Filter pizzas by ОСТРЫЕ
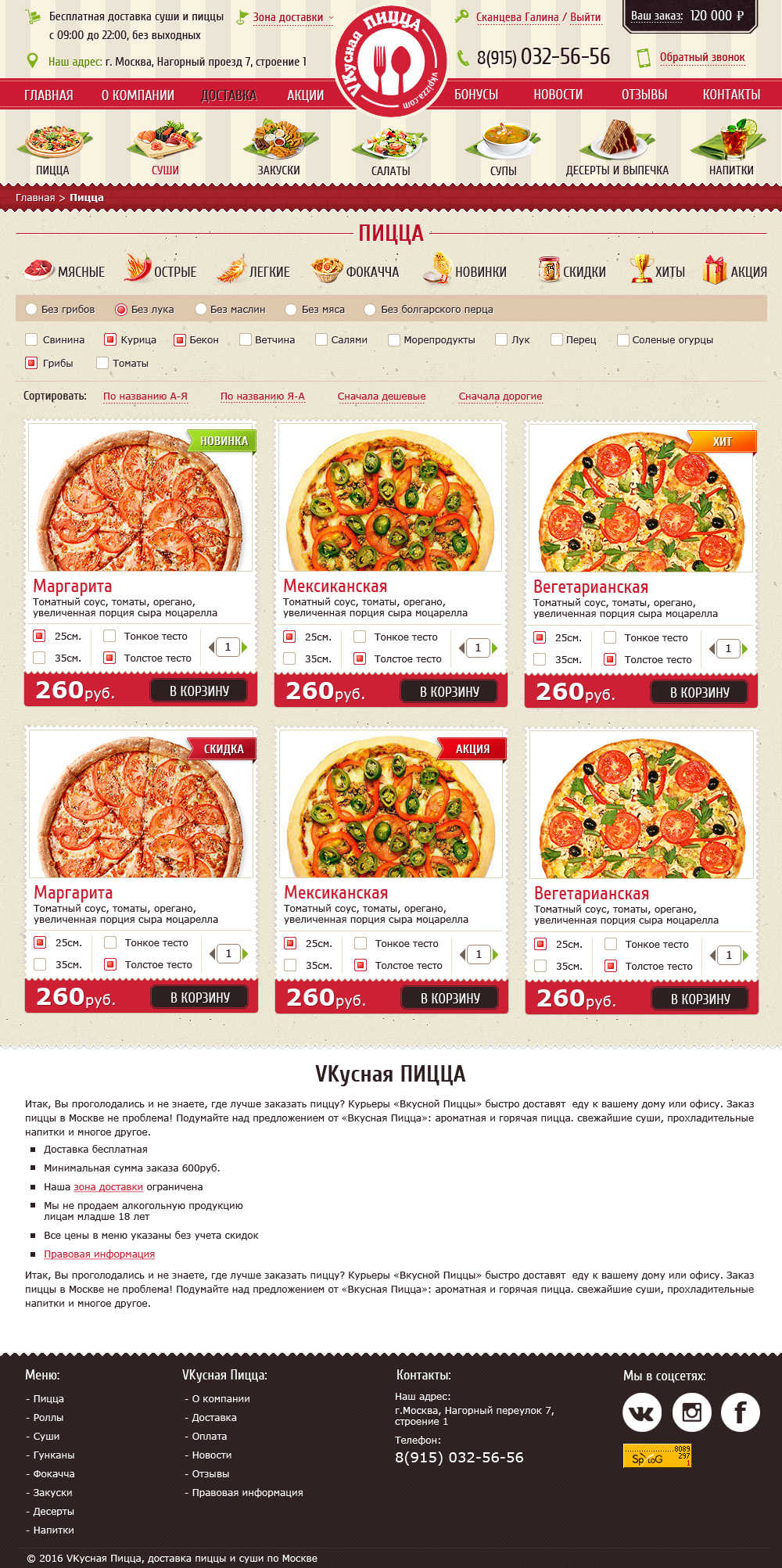 tap(160, 270)
